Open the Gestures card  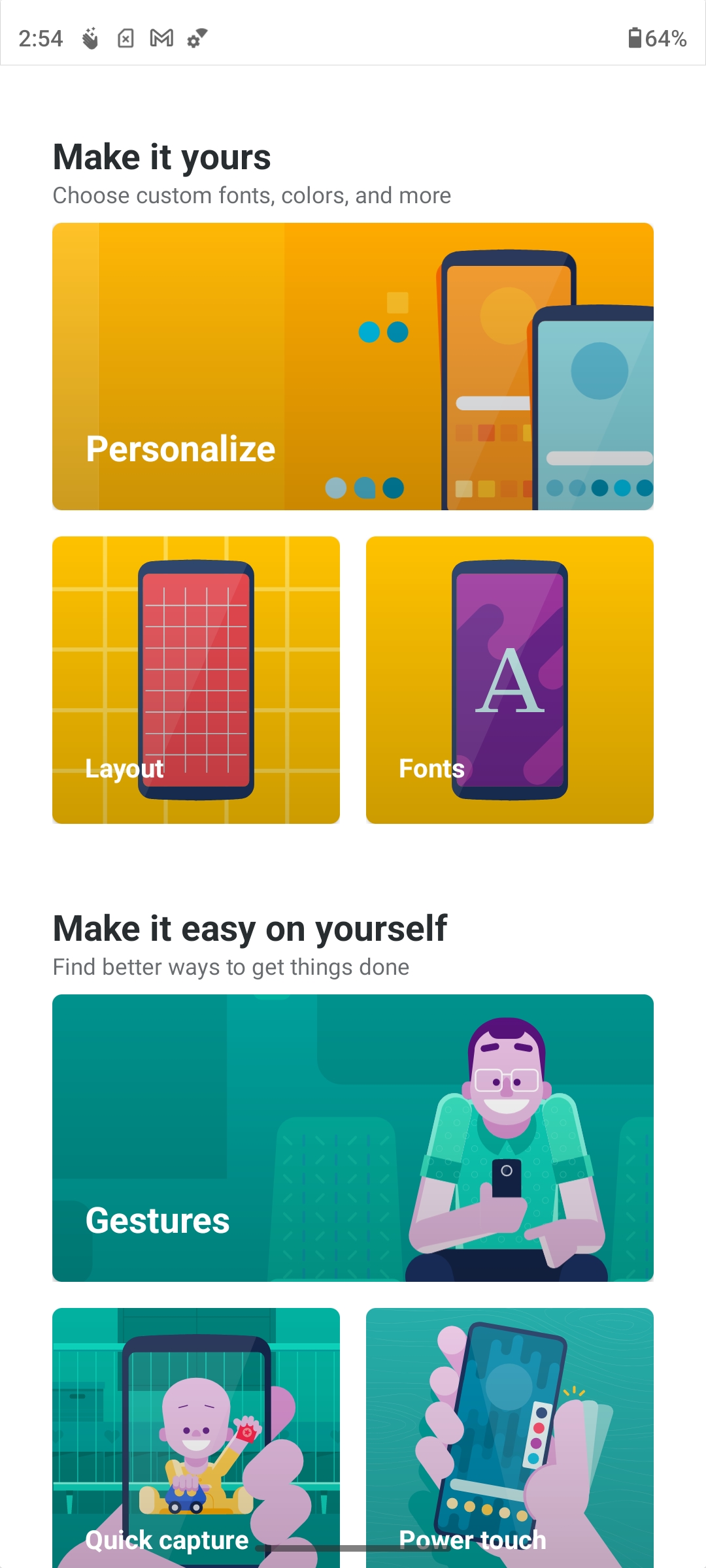353,1138
